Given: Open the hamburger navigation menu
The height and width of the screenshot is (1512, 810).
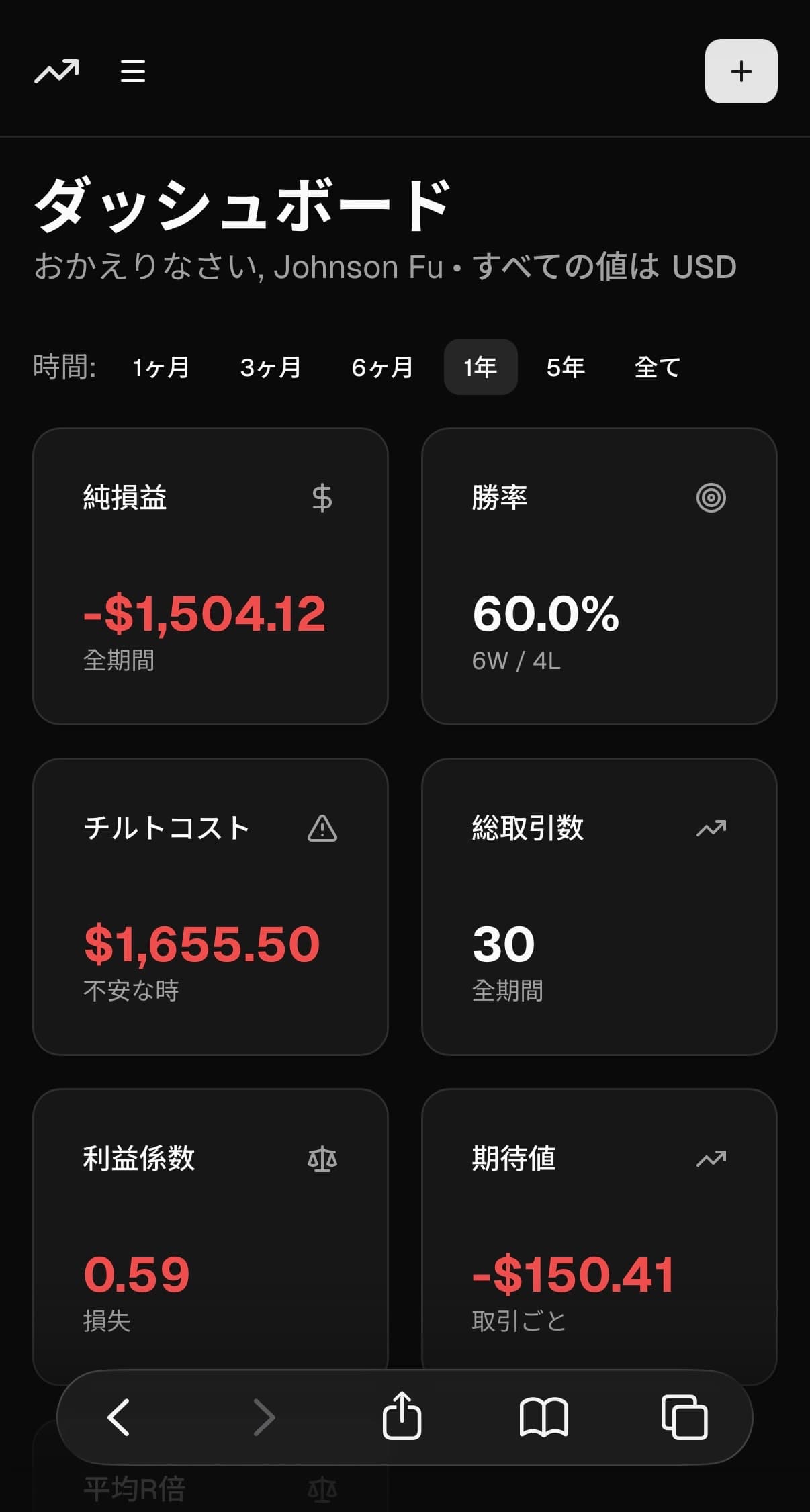Looking at the screenshot, I should pyautogui.click(x=132, y=71).
